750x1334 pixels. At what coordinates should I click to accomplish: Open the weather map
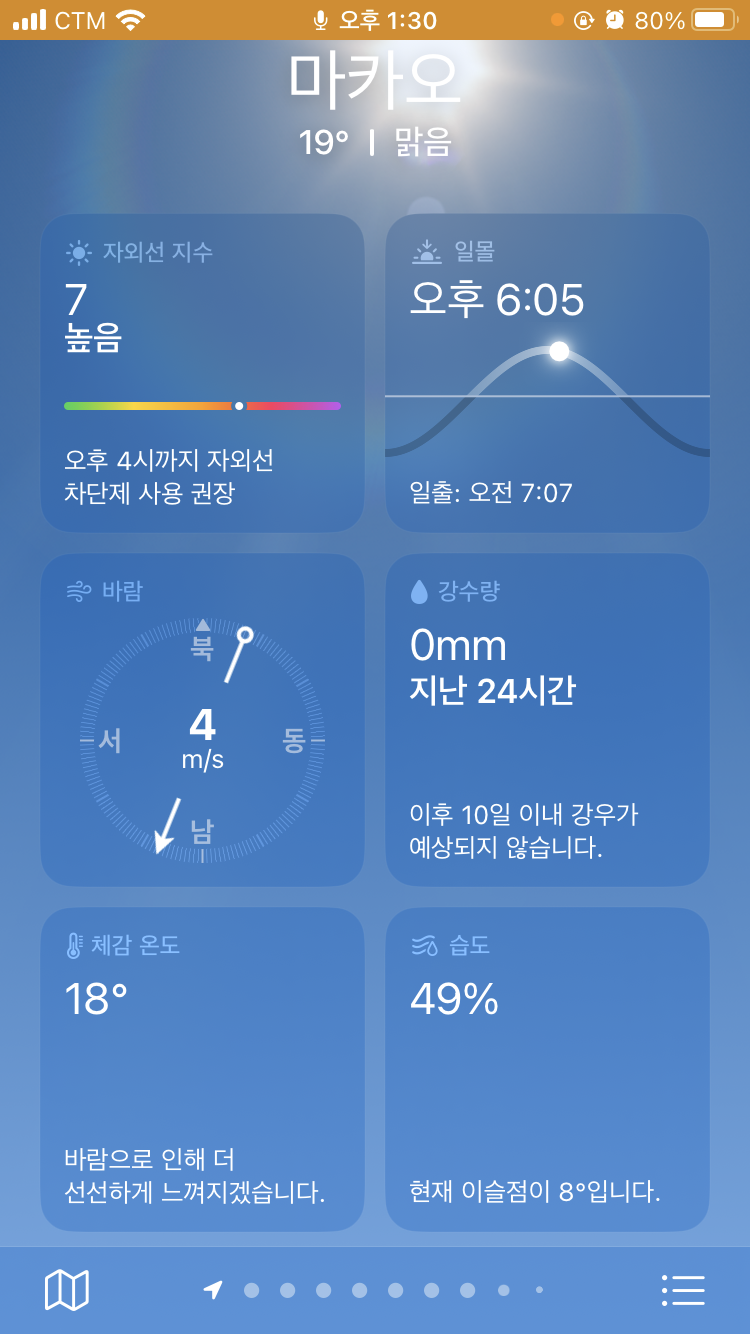coord(67,1290)
